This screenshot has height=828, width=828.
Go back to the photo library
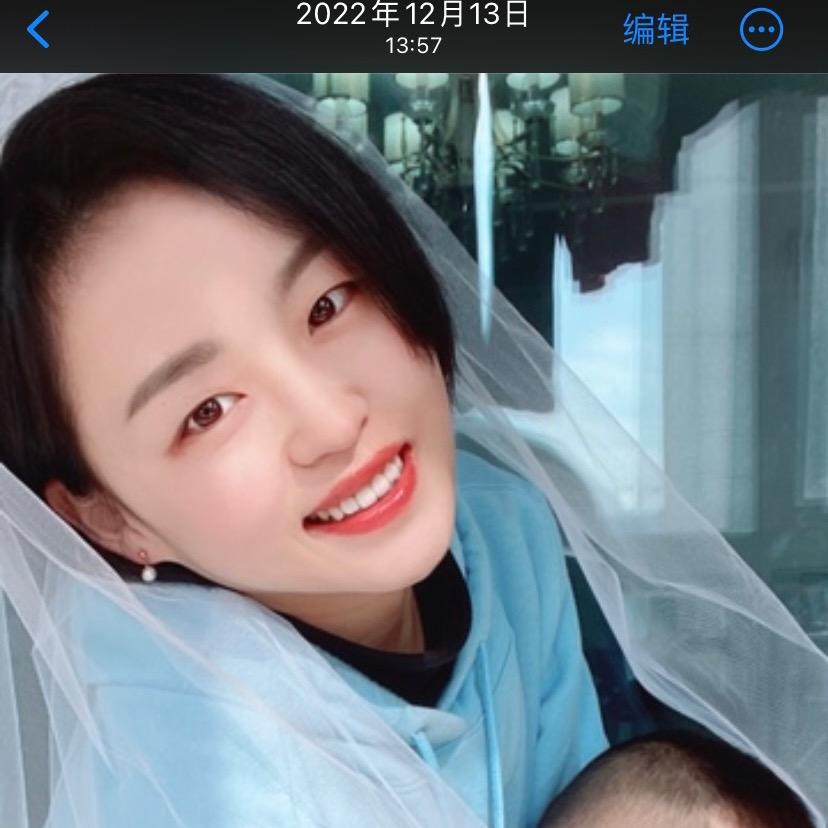click(38, 30)
